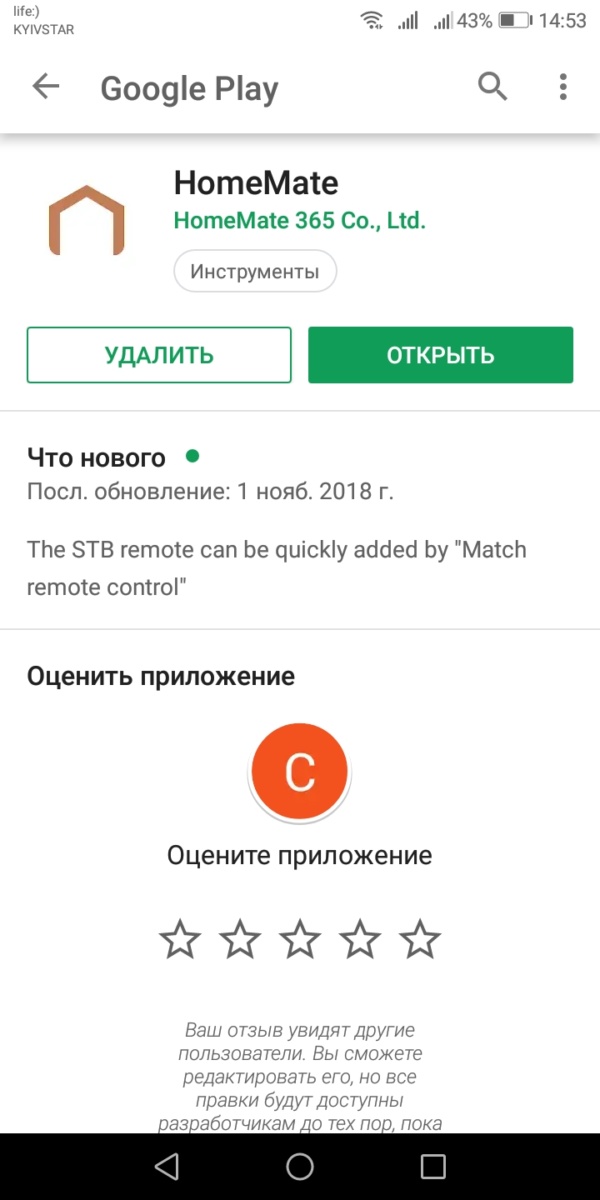600x1200 pixels.
Task: Go back using the app bar arrow
Action: (x=46, y=87)
